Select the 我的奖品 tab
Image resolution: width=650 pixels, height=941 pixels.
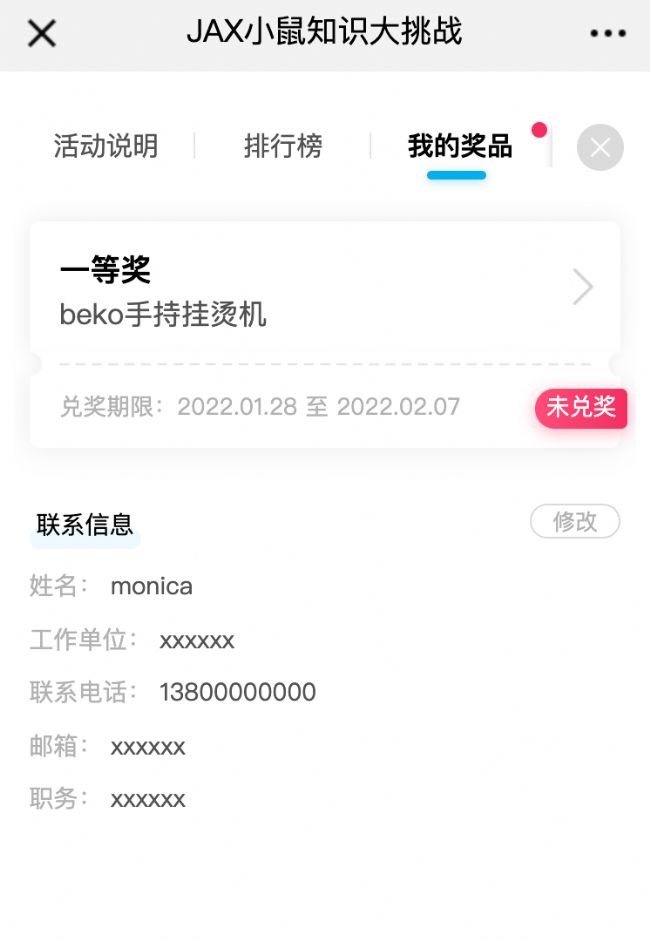pos(459,147)
